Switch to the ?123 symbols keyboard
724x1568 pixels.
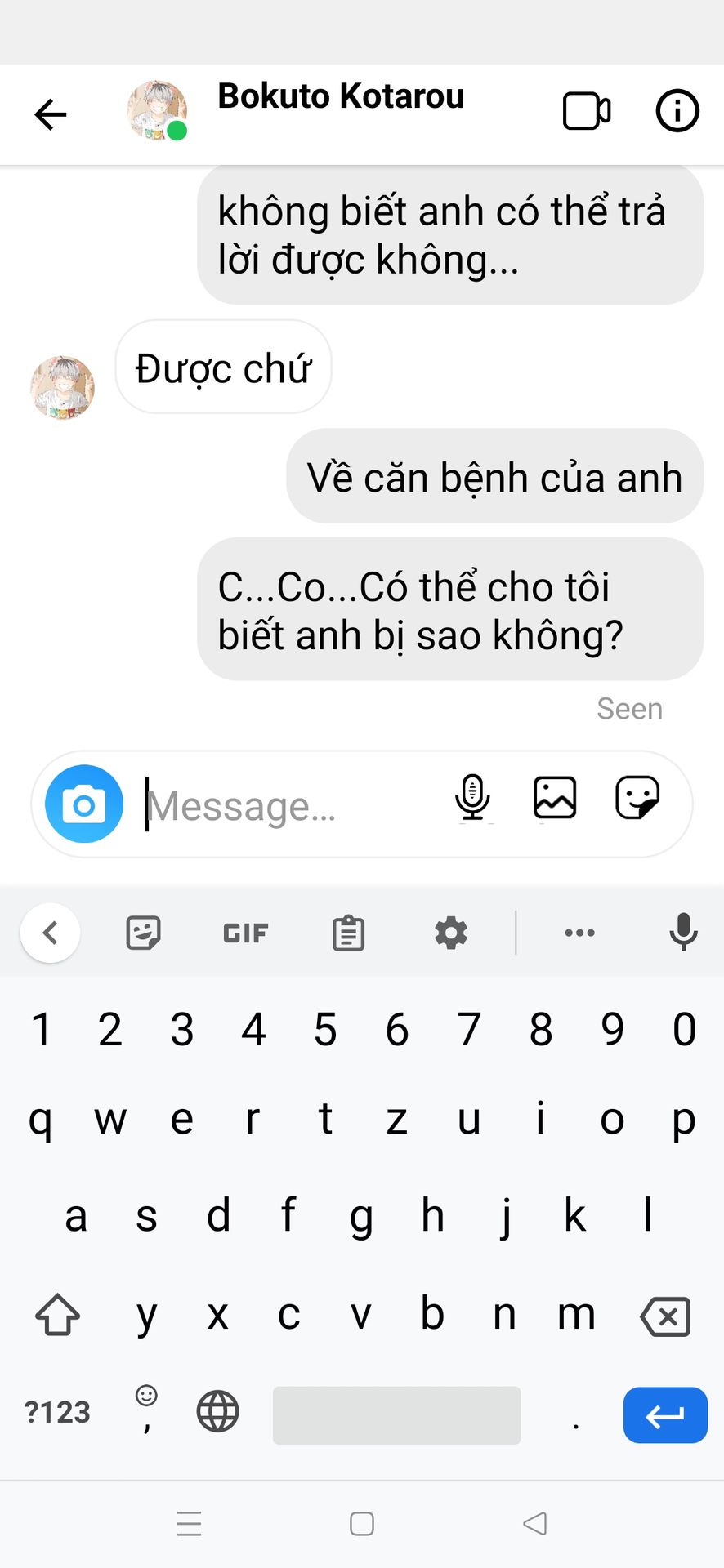coord(57,1412)
